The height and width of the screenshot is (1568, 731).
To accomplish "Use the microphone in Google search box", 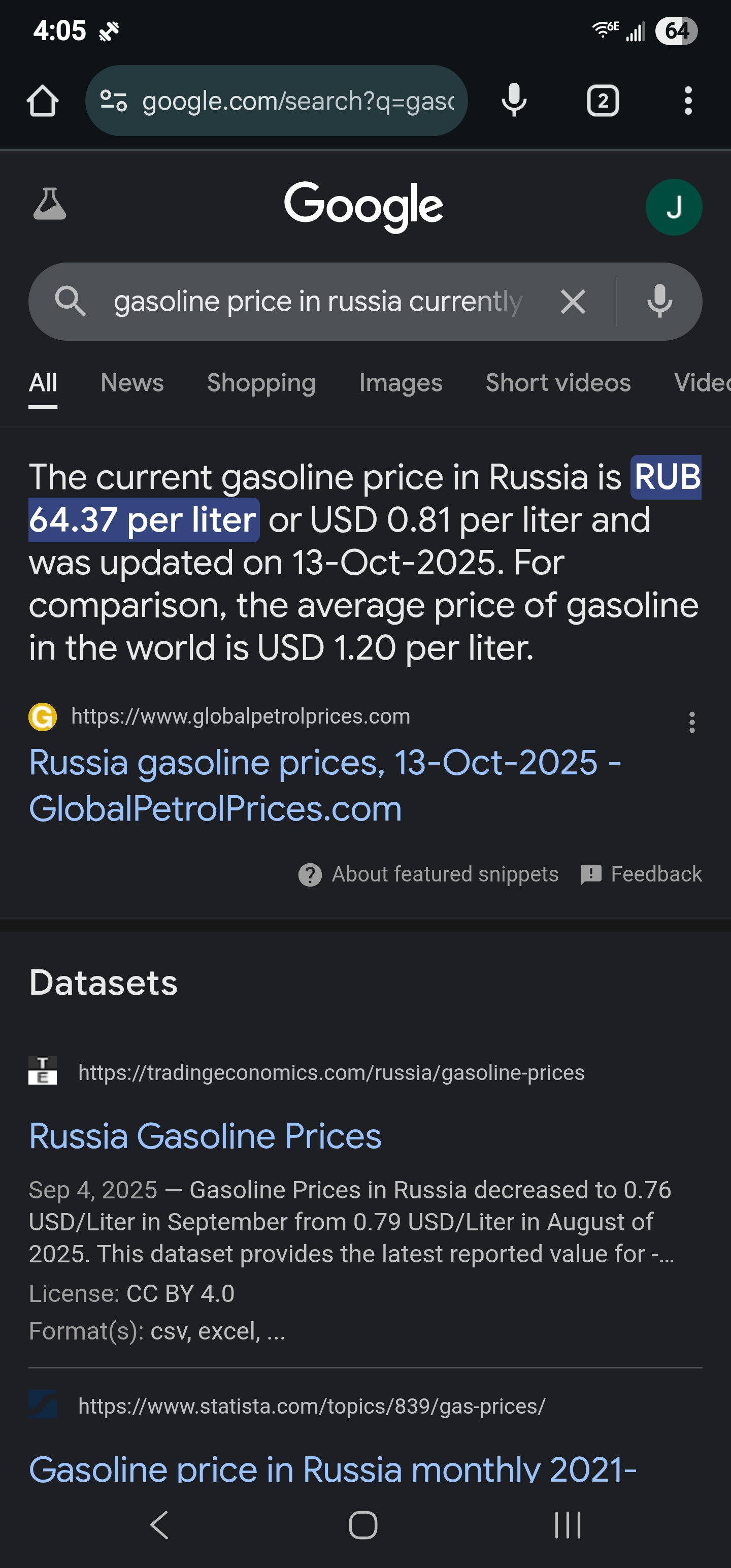I will 659,301.
